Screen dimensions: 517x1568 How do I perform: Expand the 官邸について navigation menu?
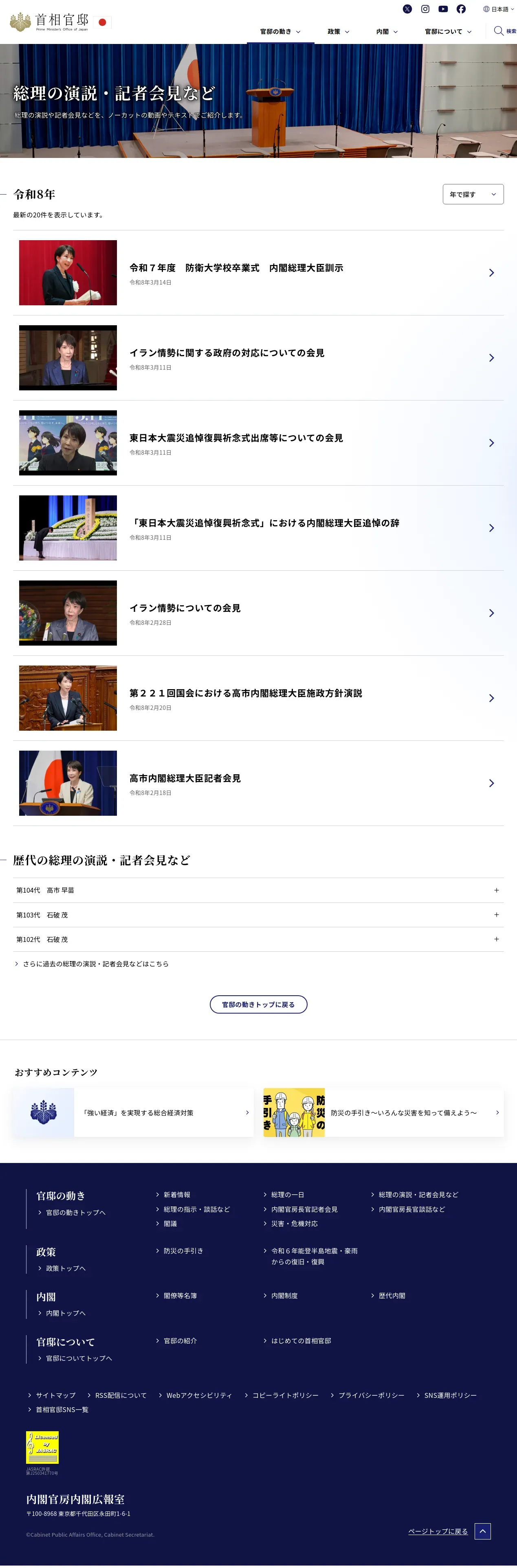tap(448, 32)
